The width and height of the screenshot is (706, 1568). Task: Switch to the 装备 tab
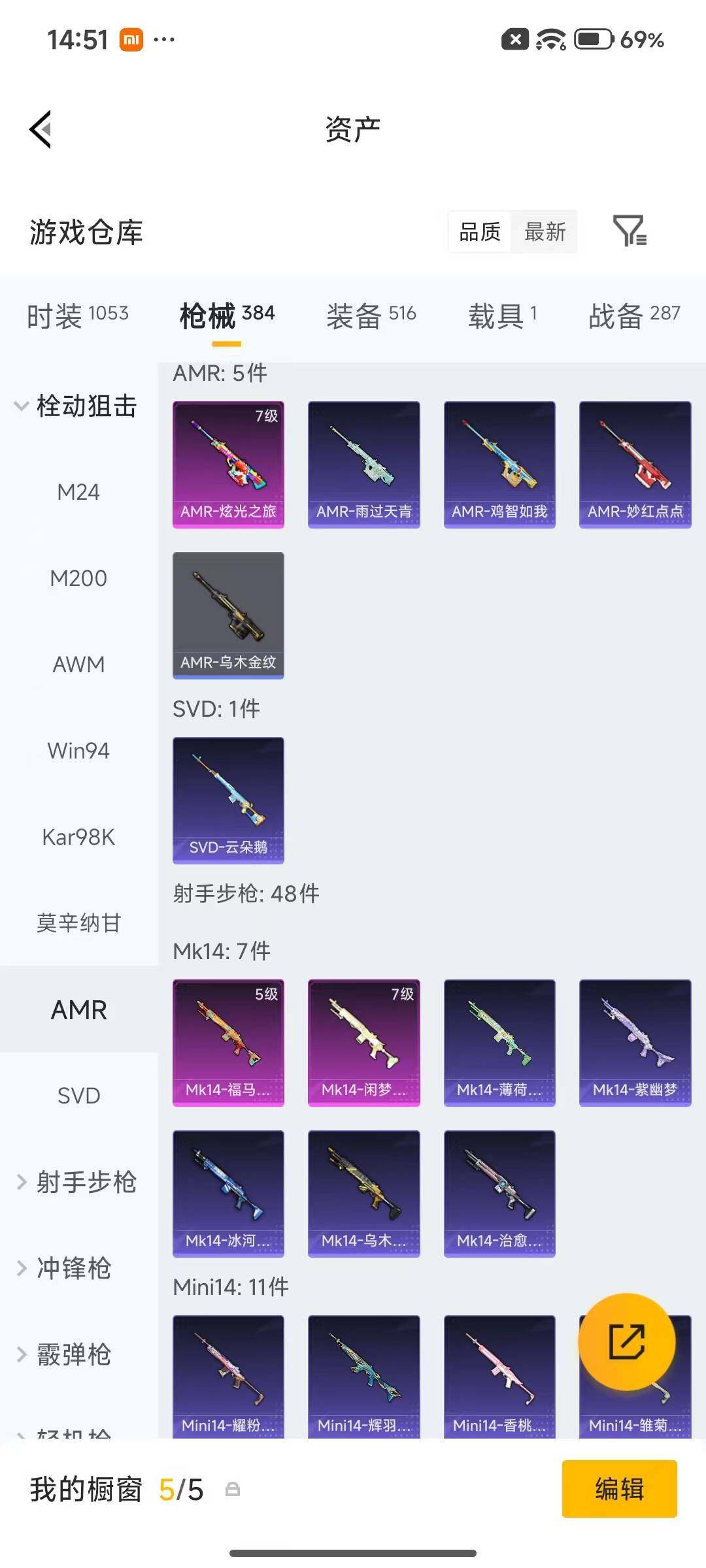pyautogui.click(x=371, y=316)
